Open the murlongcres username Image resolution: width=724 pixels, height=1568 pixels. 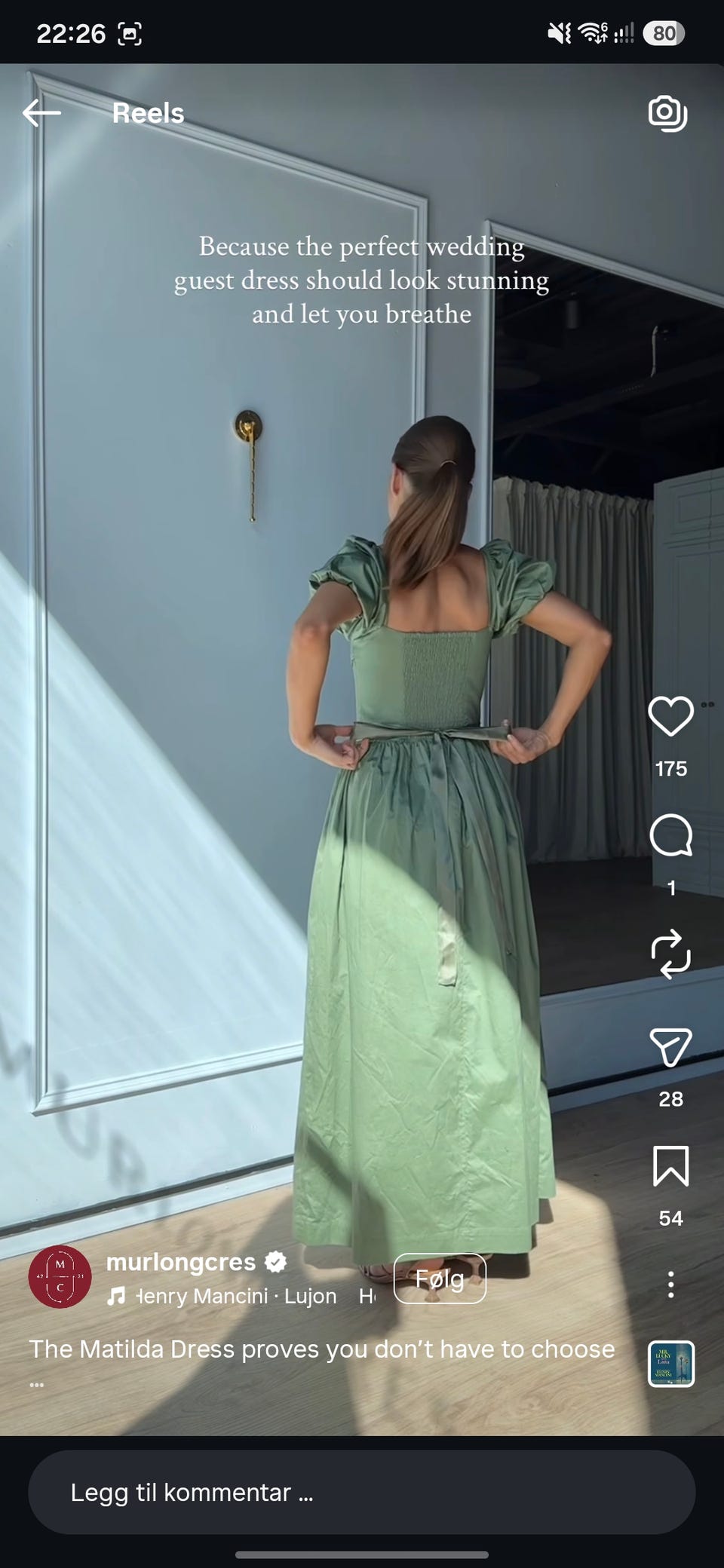pos(181,1262)
